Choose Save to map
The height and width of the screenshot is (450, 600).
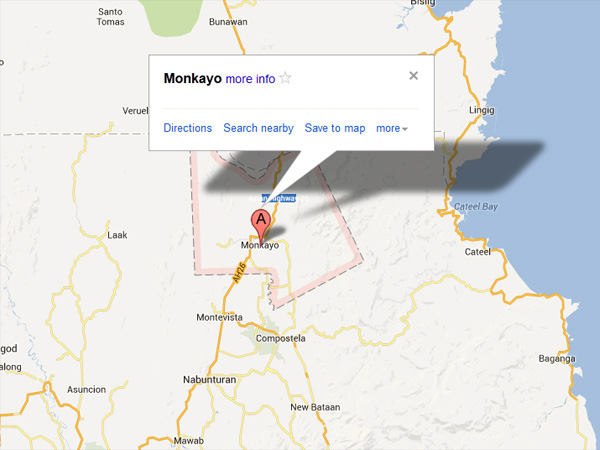click(x=335, y=128)
